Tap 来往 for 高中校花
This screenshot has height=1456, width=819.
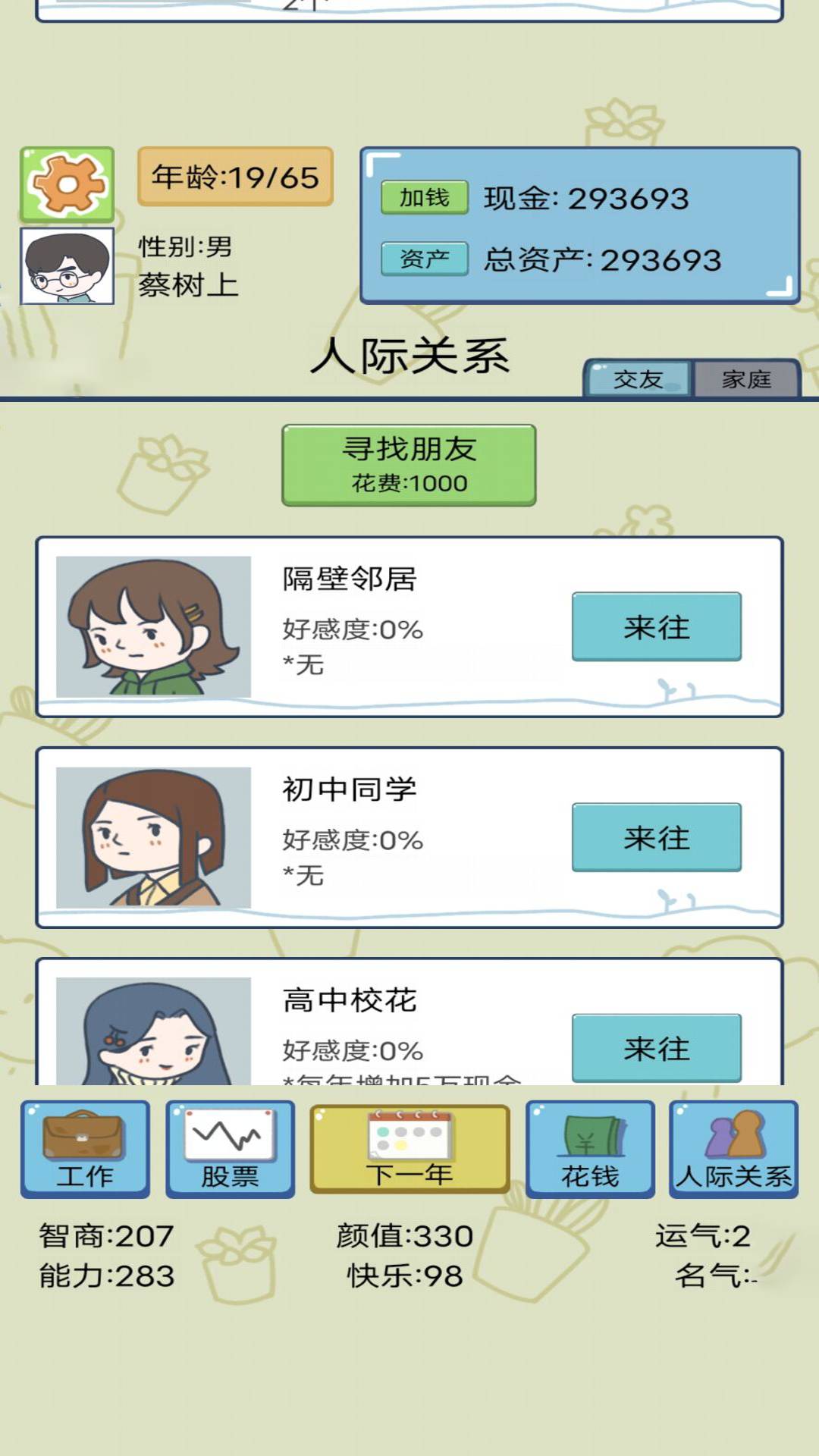pyautogui.click(x=656, y=1048)
